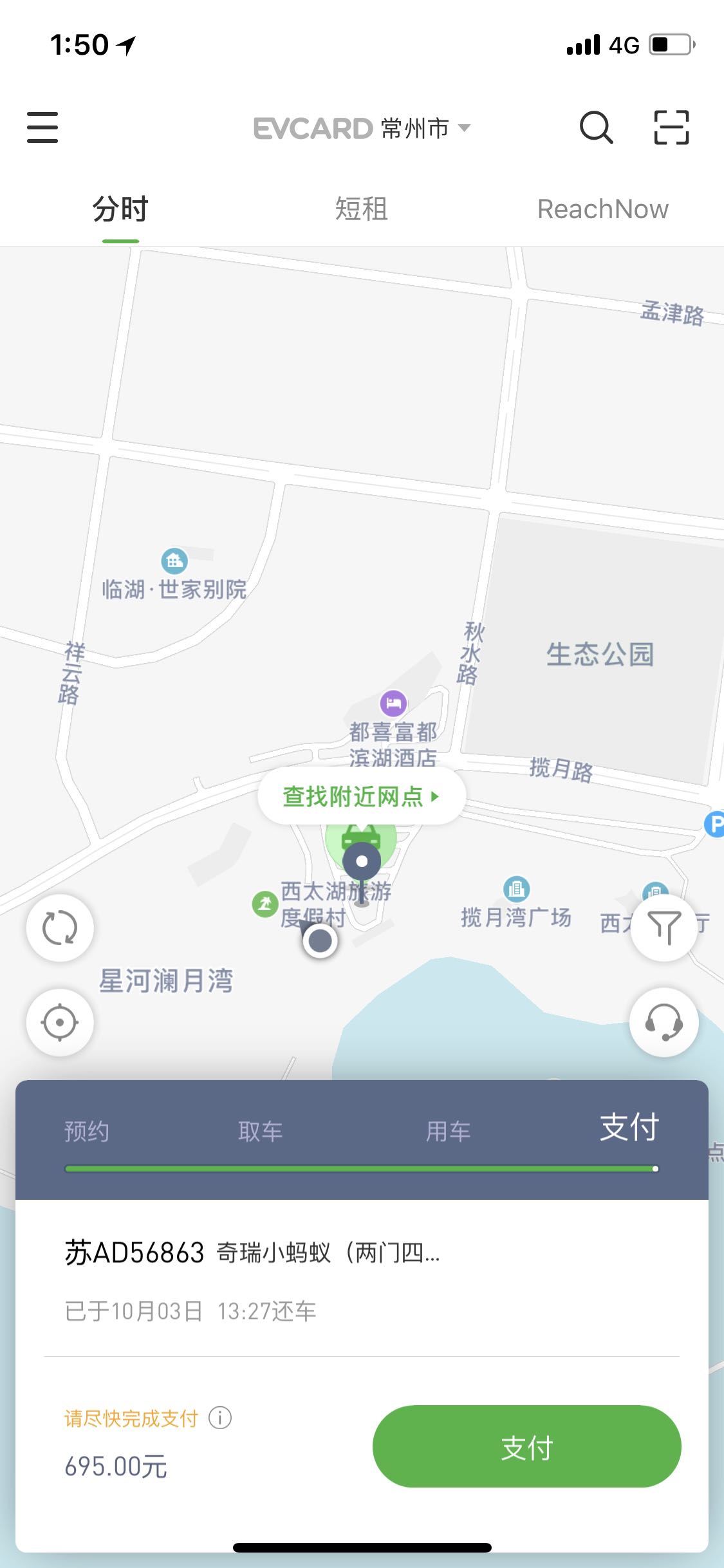View payment info icon beside 请尽快完成支付
The width and height of the screenshot is (724, 1568).
220,1418
